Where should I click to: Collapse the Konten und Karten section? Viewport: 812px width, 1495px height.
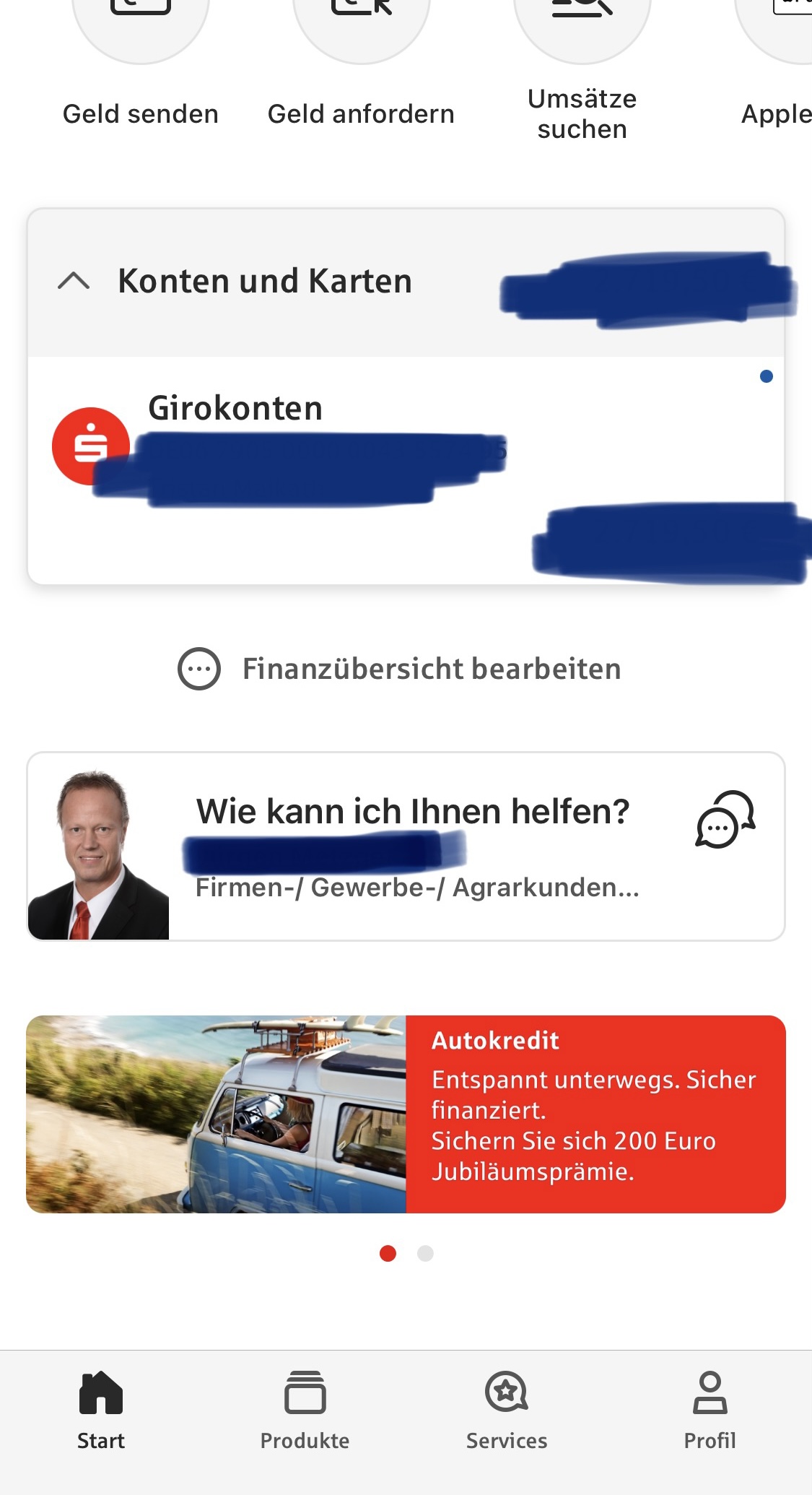point(74,281)
